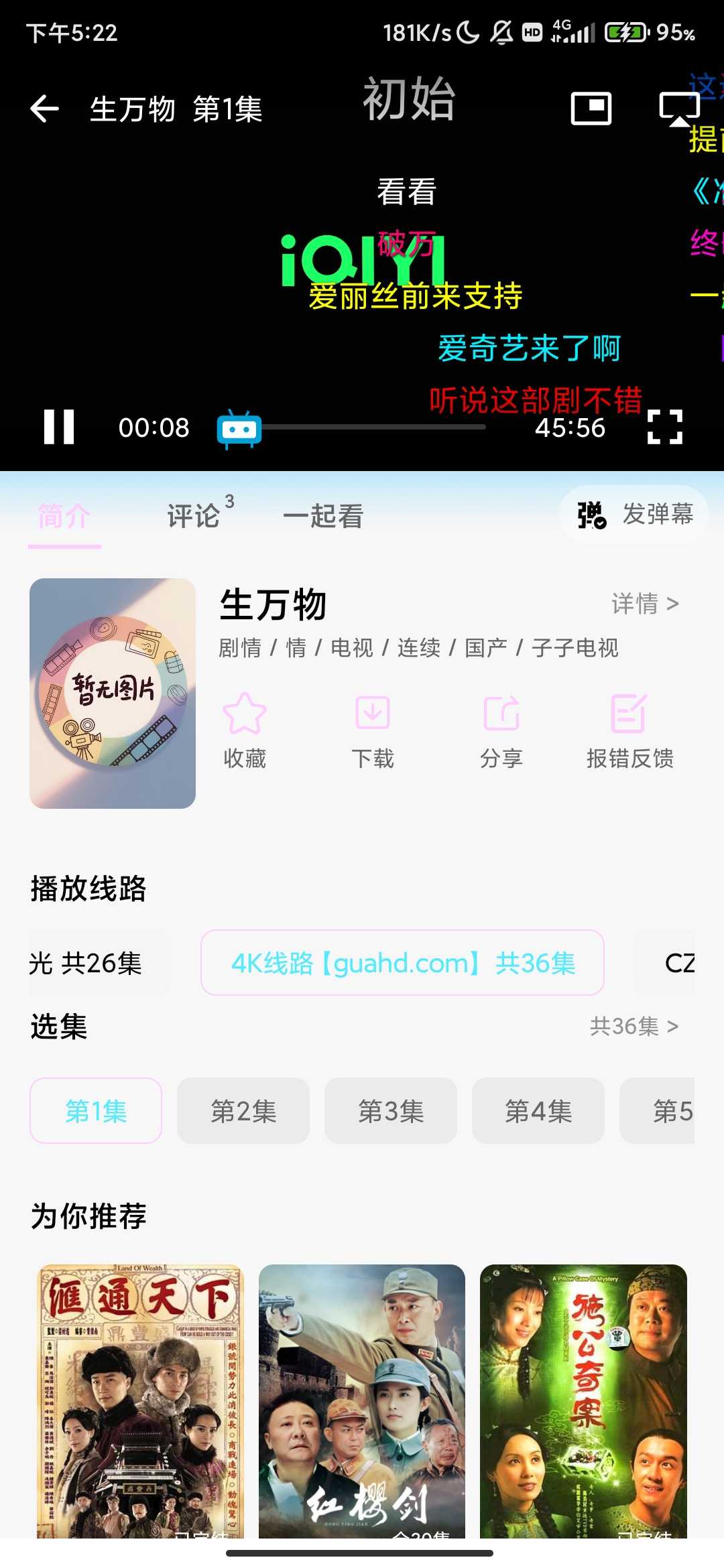Open the 一起看 watch-together tab

[x=324, y=517]
